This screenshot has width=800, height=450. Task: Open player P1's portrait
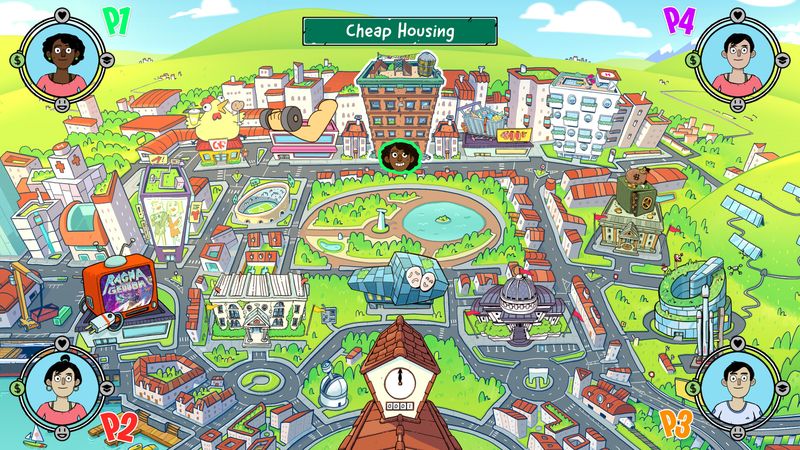(62, 57)
